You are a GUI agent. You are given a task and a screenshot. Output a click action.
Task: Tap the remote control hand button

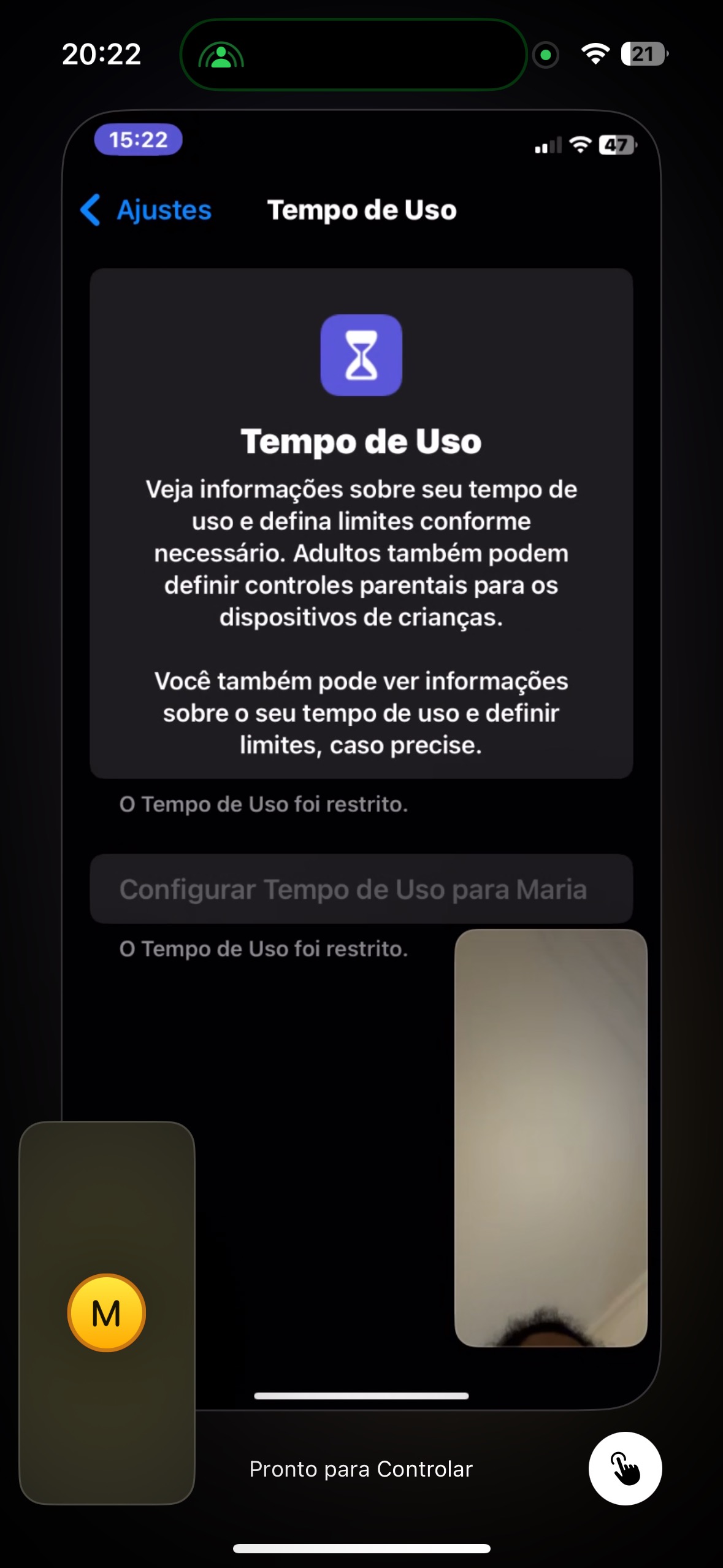[x=624, y=1468]
